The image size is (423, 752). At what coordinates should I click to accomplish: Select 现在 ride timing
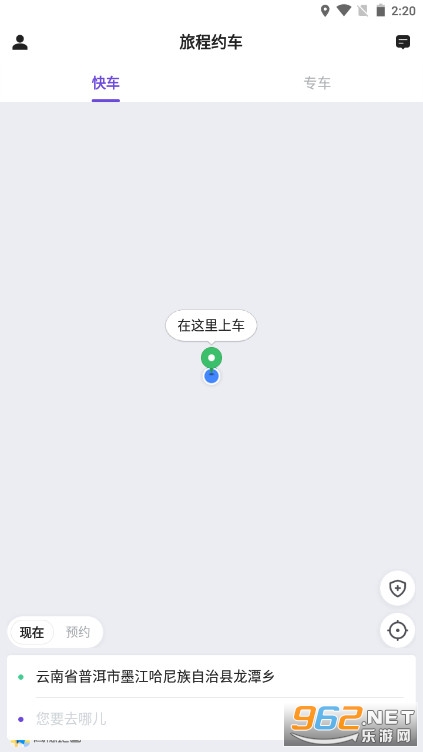click(x=32, y=632)
